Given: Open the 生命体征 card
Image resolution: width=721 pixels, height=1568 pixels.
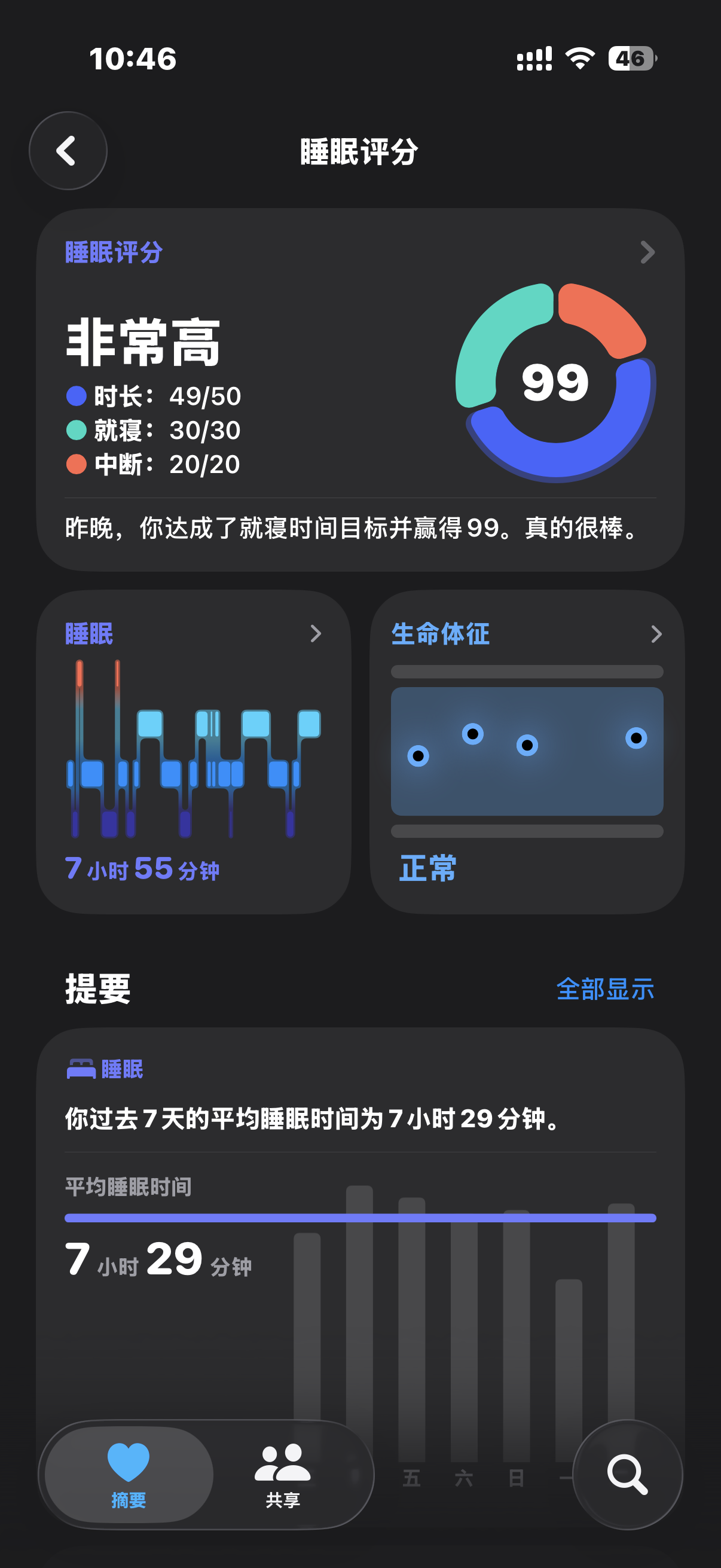Looking at the screenshot, I should coord(527,751).
